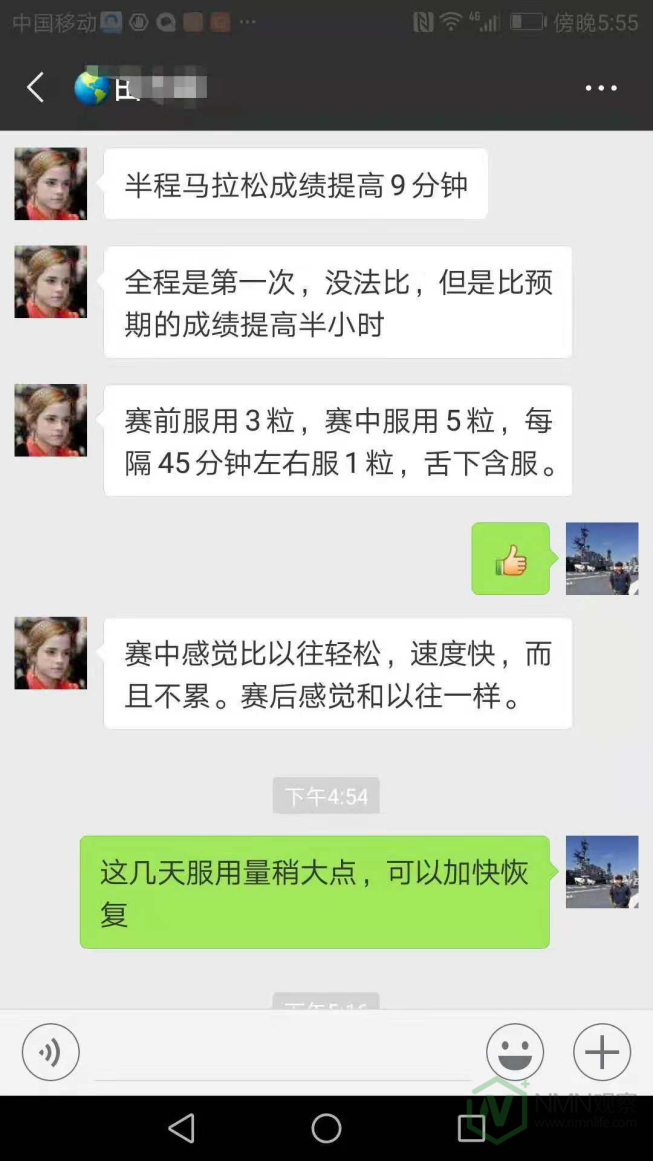
Task: Tap the system back triangle
Action: [182, 1129]
